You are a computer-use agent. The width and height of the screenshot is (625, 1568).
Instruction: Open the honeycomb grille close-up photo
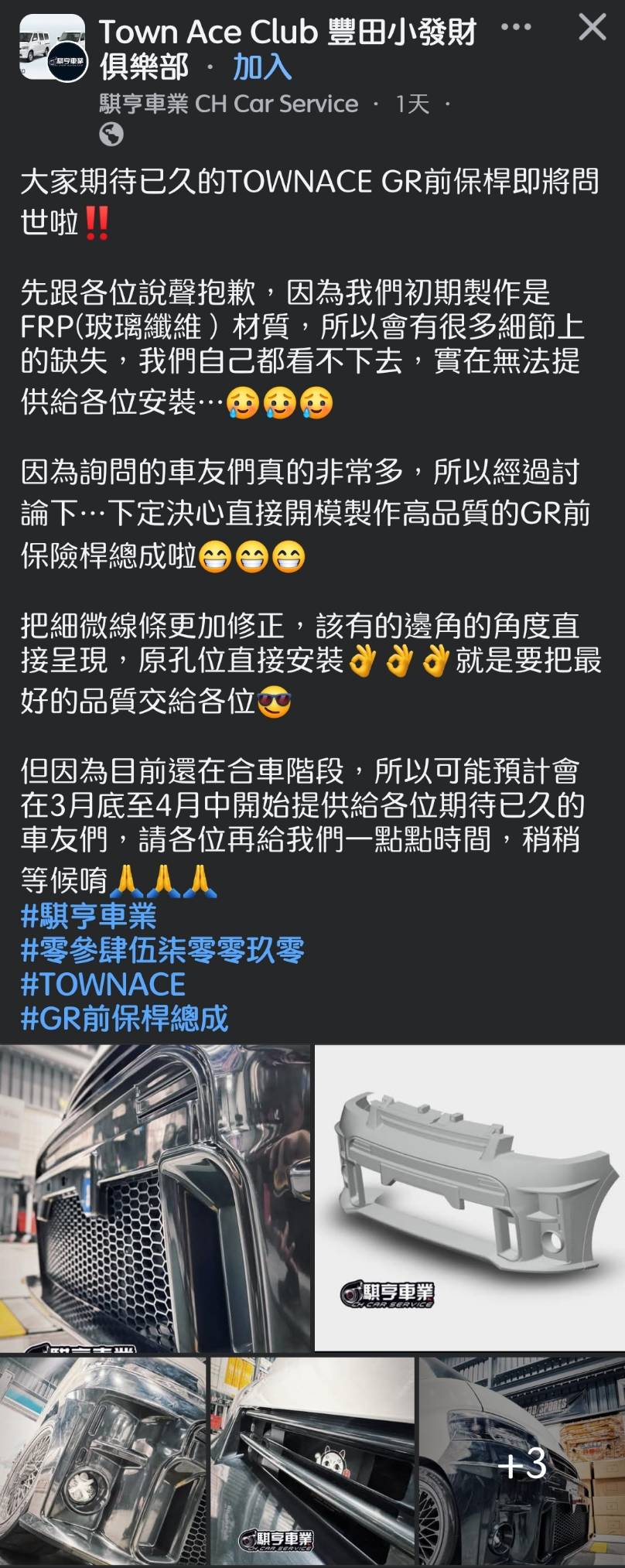(155, 1197)
